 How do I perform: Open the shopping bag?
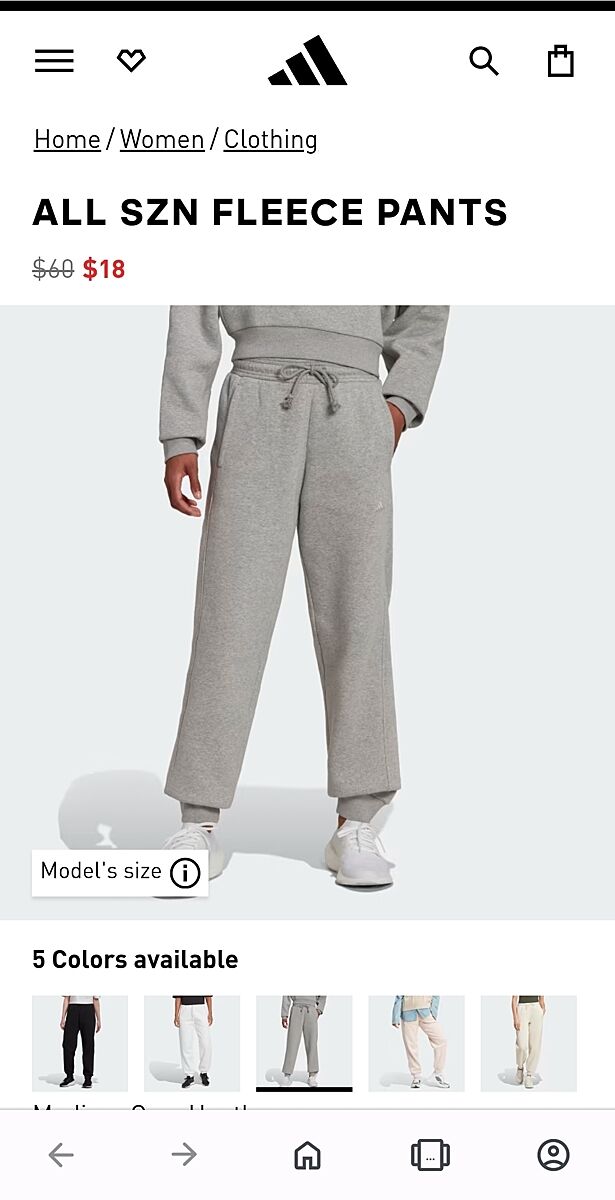(561, 61)
